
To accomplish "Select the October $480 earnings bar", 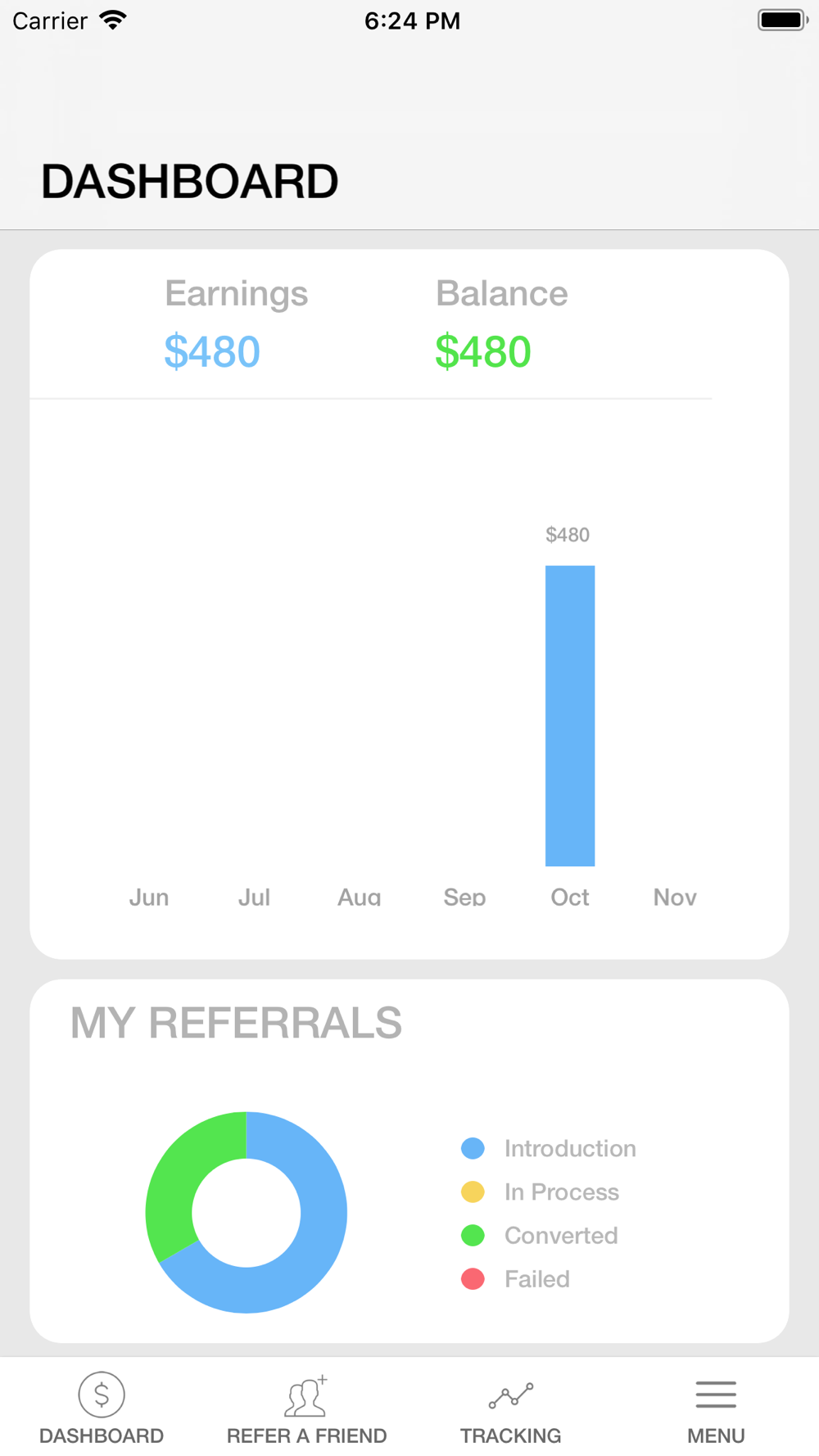I will 570,716.
